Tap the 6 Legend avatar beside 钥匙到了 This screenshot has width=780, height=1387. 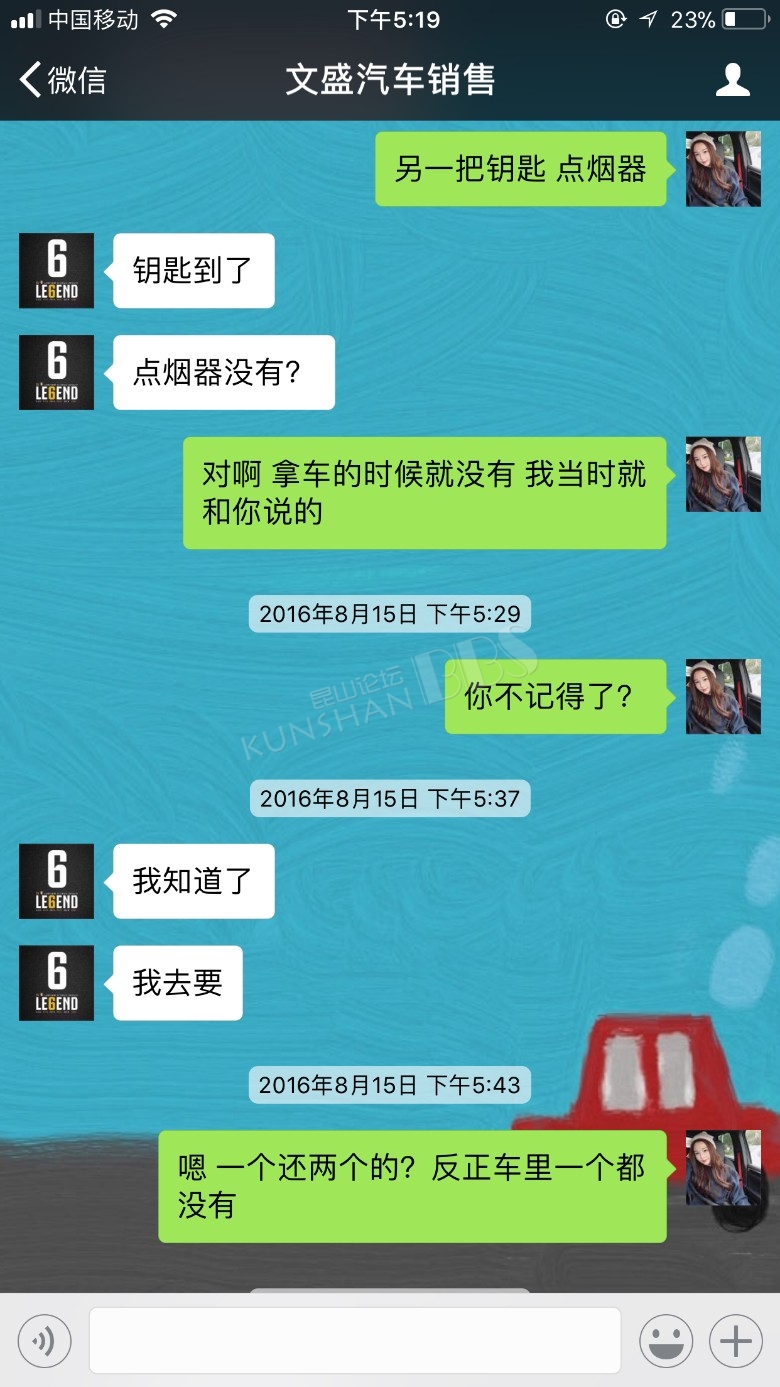[56, 270]
